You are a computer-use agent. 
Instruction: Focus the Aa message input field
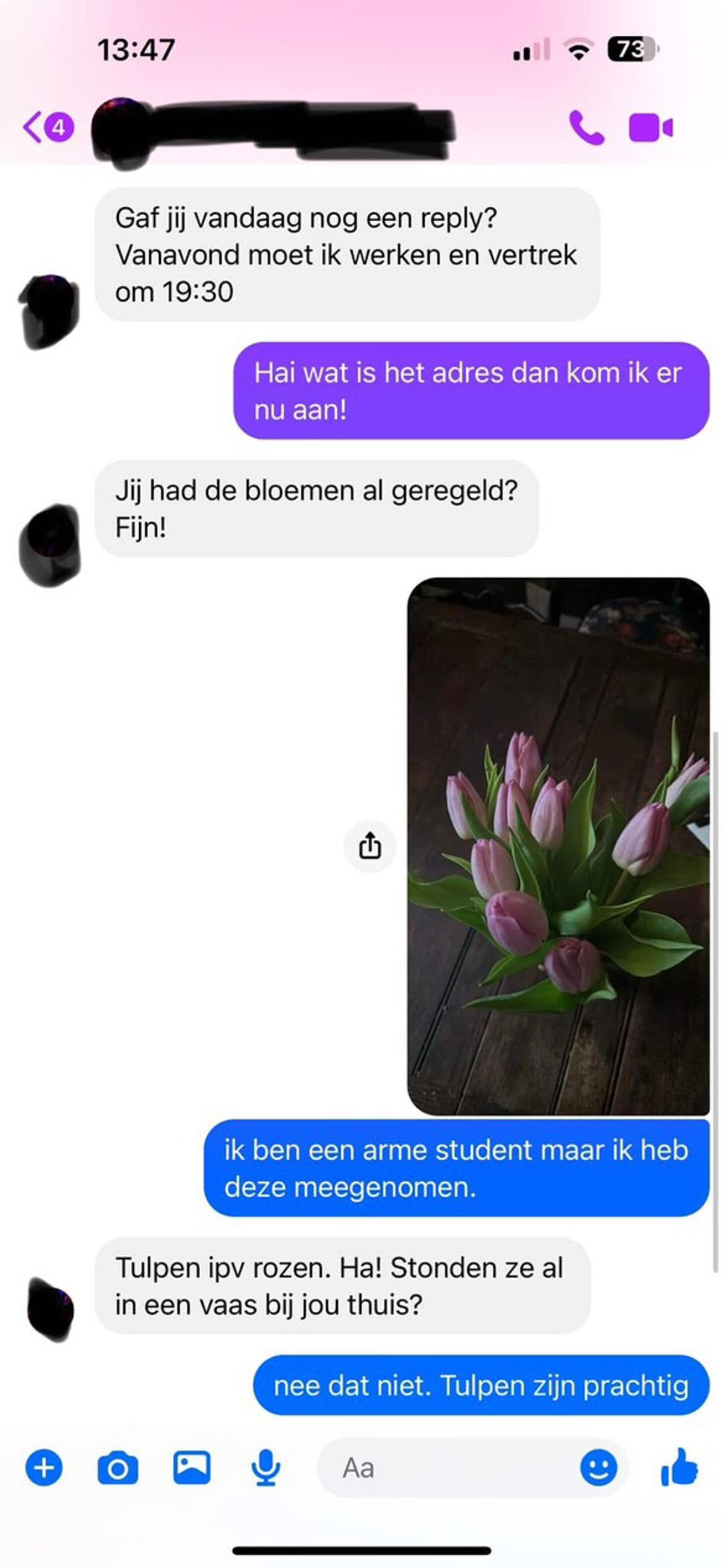click(x=444, y=1468)
